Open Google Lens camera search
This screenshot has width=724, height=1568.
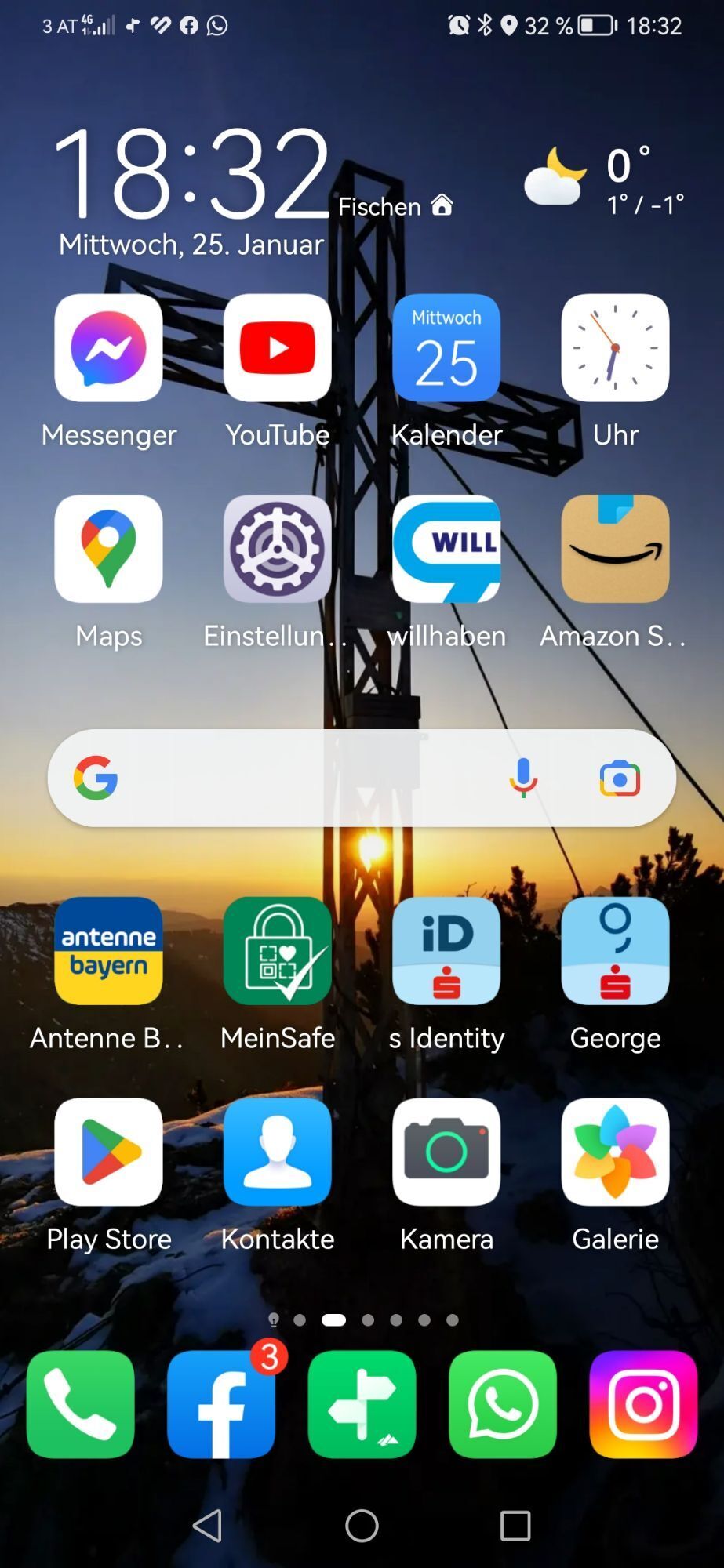click(x=620, y=779)
